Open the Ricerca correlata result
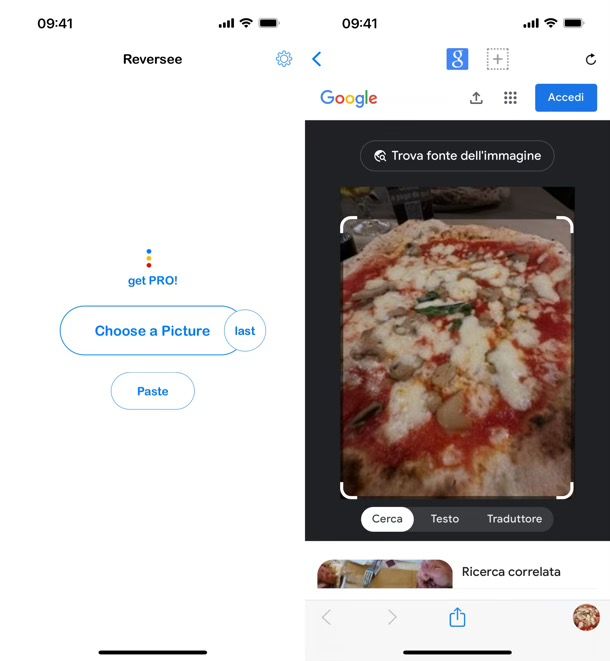The height and width of the screenshot is (661, 610). (x=510, y=572)
